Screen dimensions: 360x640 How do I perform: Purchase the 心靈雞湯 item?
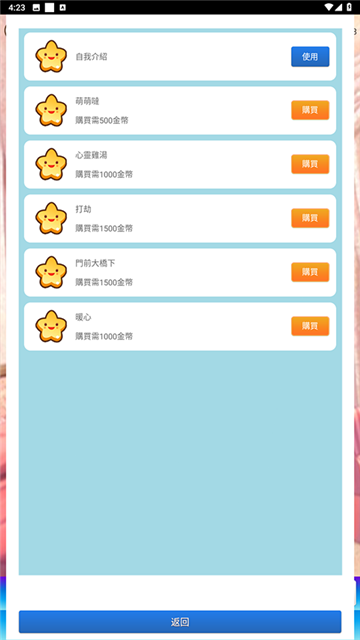(310, 164)
